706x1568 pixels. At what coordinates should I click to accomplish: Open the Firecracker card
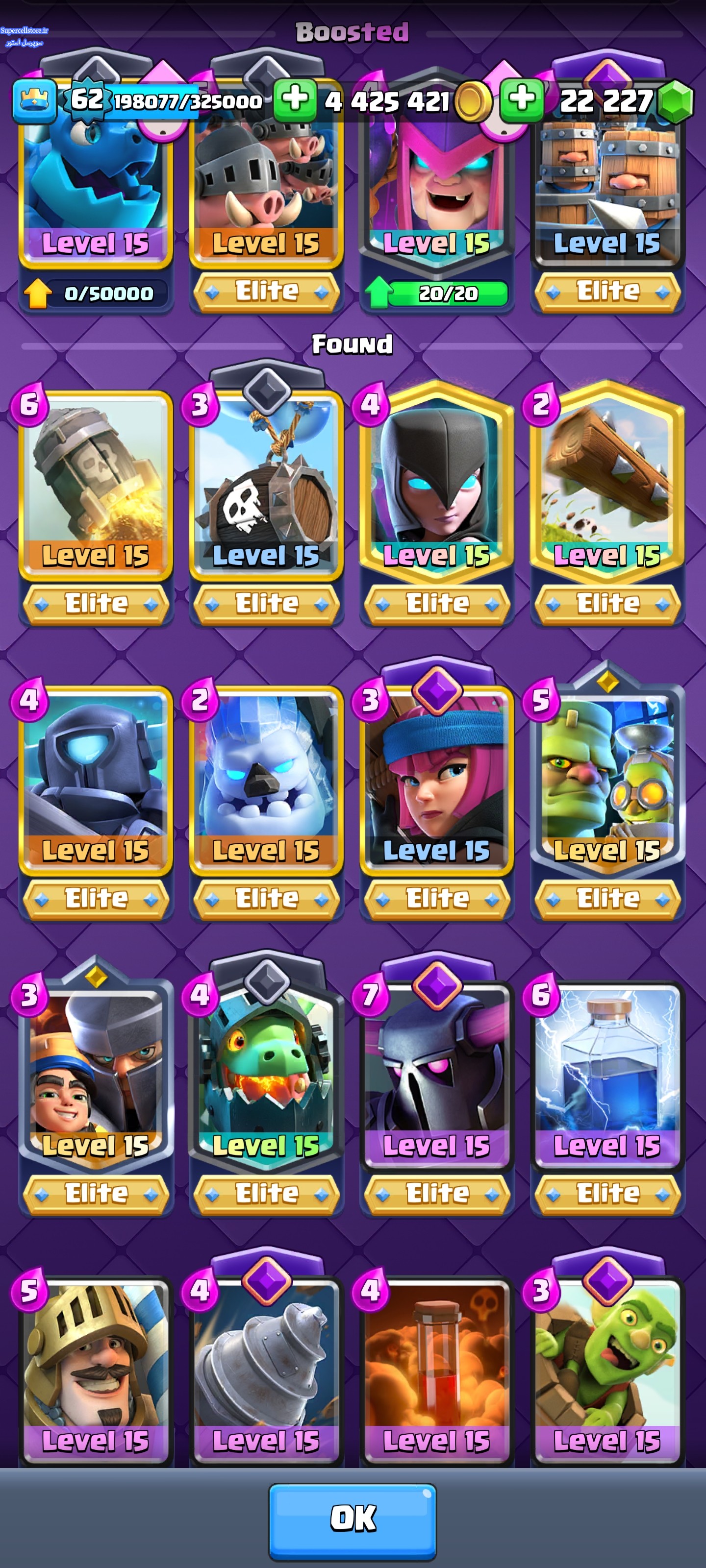coord(437,779)
